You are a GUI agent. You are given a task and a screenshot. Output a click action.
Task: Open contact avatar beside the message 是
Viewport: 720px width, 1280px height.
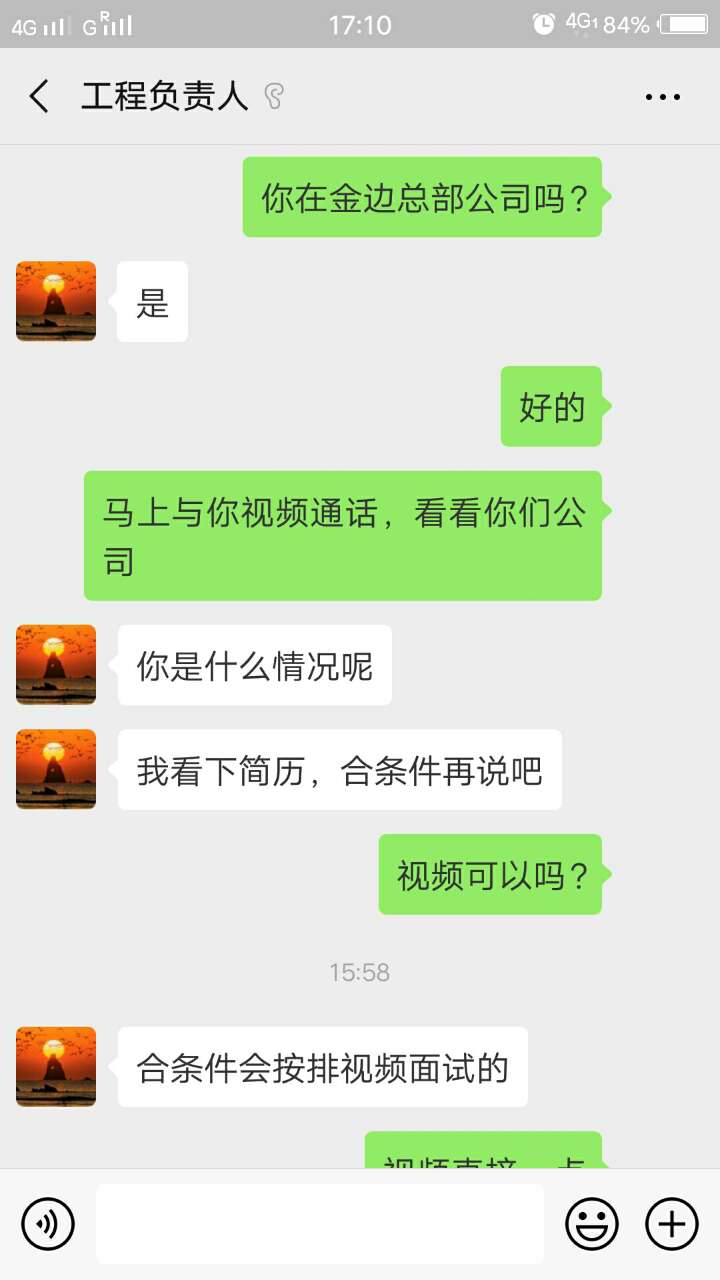56,301
